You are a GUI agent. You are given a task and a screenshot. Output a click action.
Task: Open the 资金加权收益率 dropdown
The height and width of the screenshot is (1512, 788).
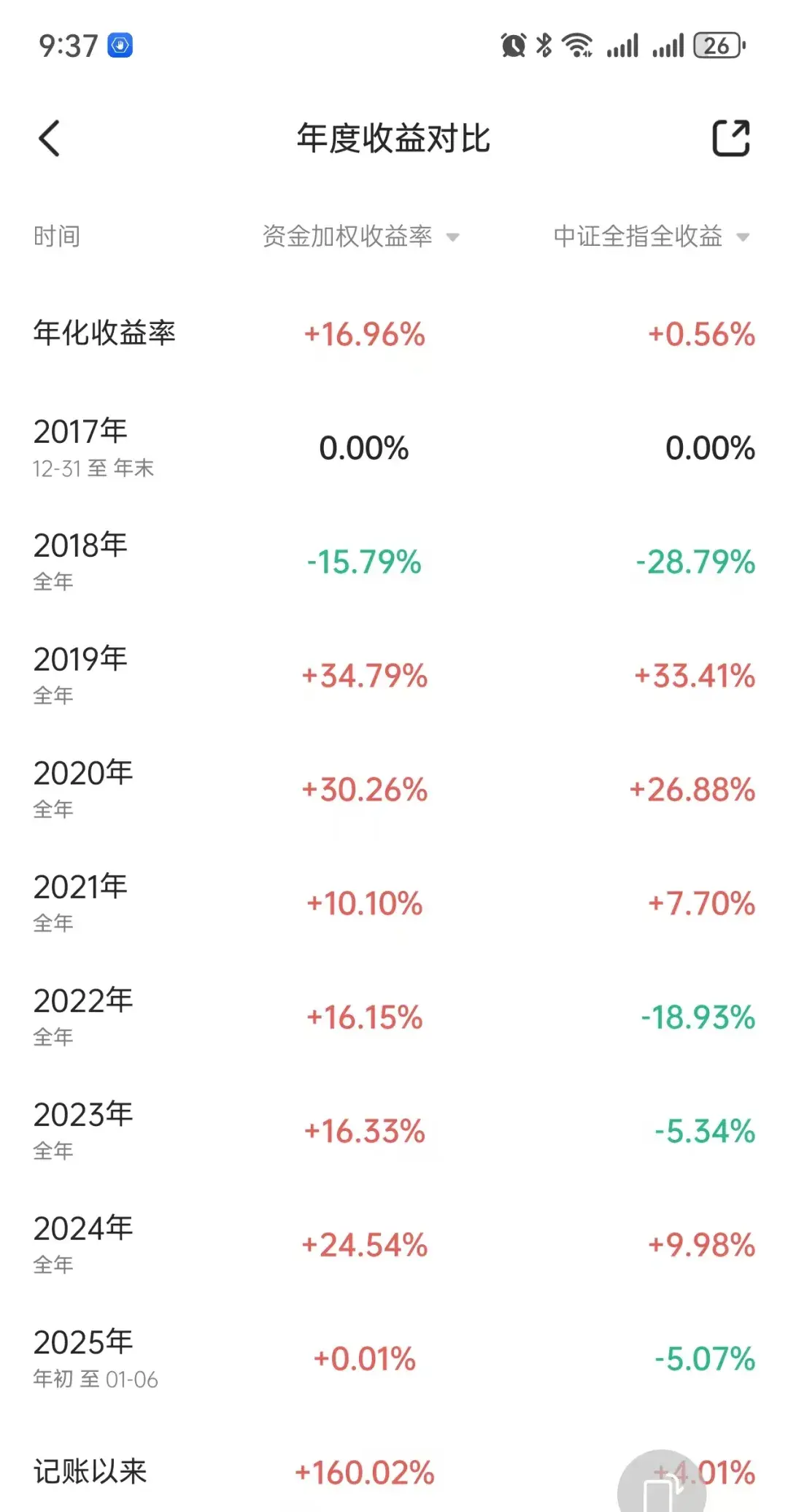(x=361, y=236)
